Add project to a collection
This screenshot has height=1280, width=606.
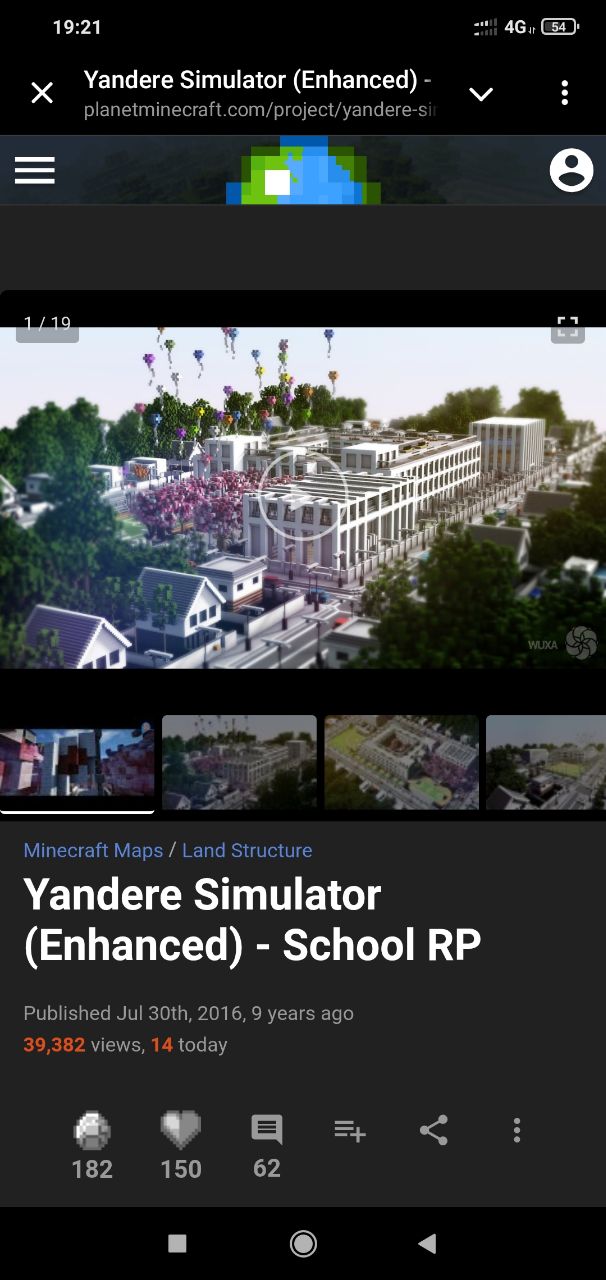(x=350, y=1131)
